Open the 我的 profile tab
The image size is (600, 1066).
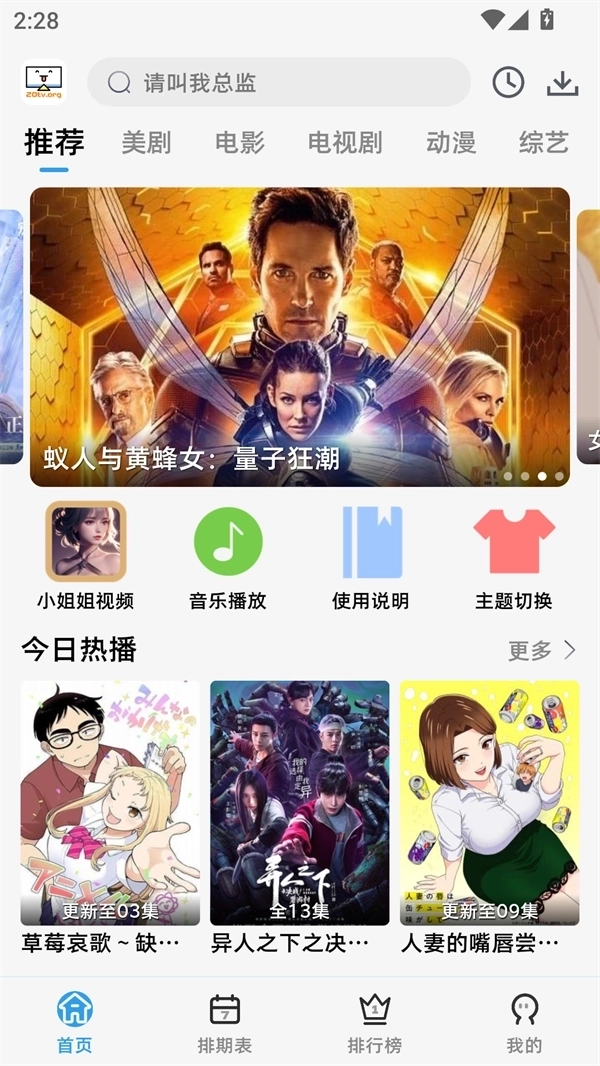[x=524, y=1023]
